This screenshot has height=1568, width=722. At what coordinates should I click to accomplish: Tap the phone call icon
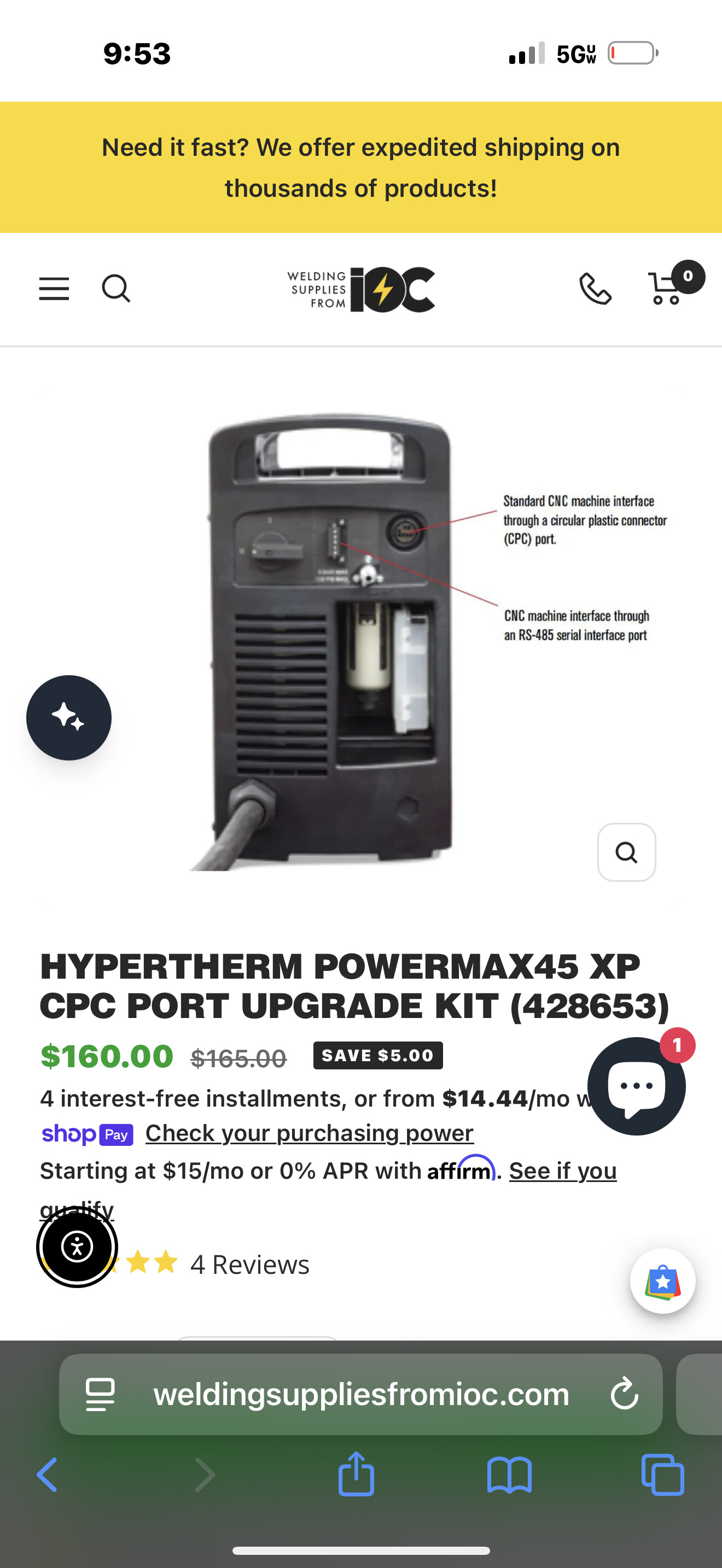(x=595, y=289)
